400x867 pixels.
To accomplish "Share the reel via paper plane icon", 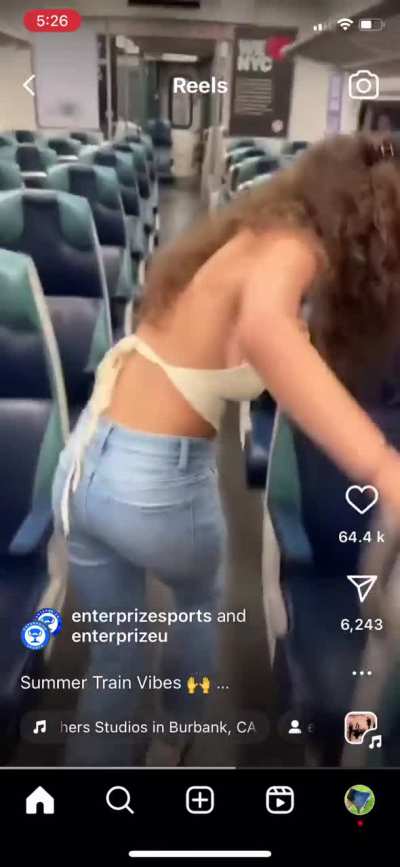I will click(x=362, y=588).
